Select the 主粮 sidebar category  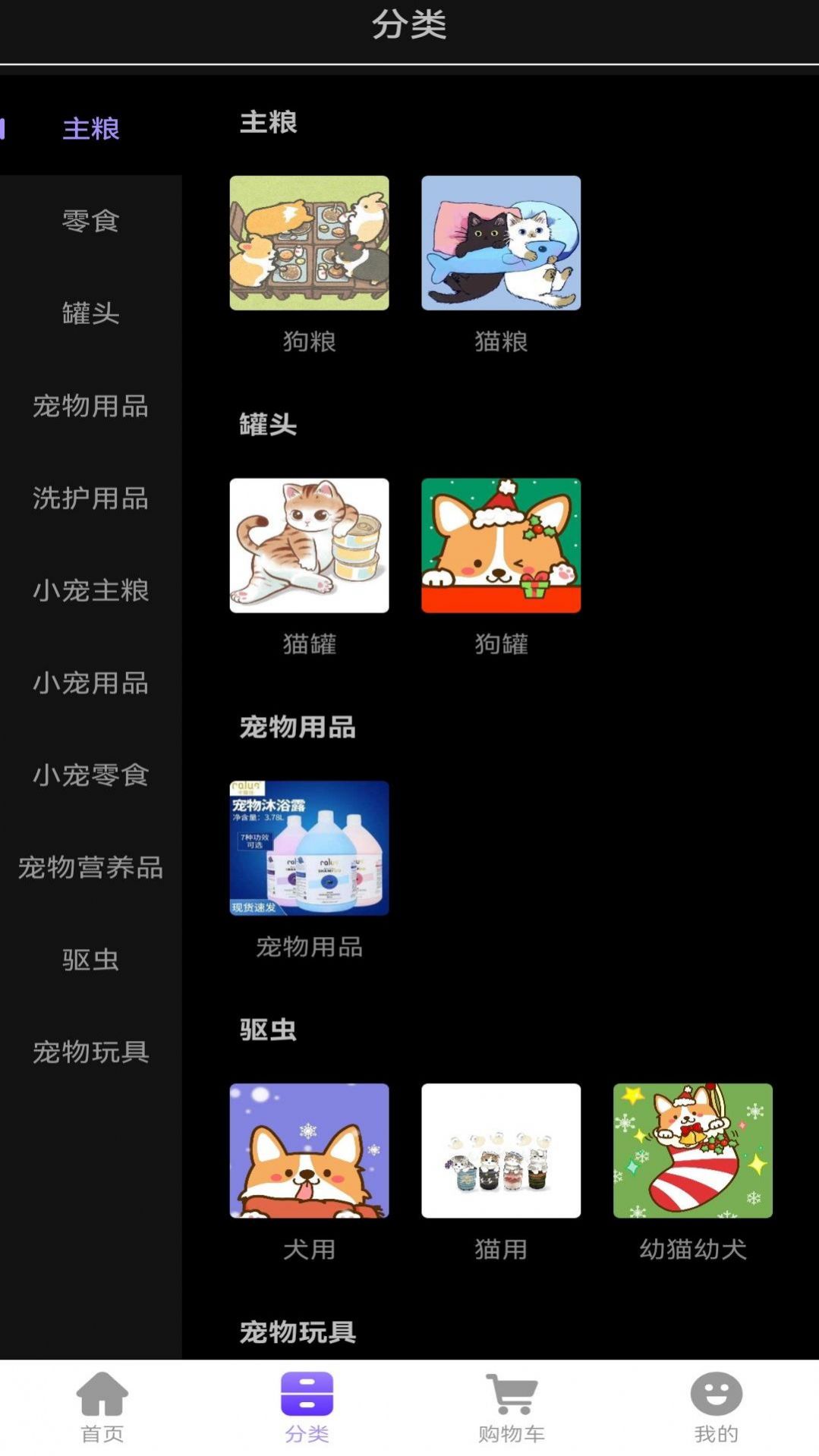point(90,128)
